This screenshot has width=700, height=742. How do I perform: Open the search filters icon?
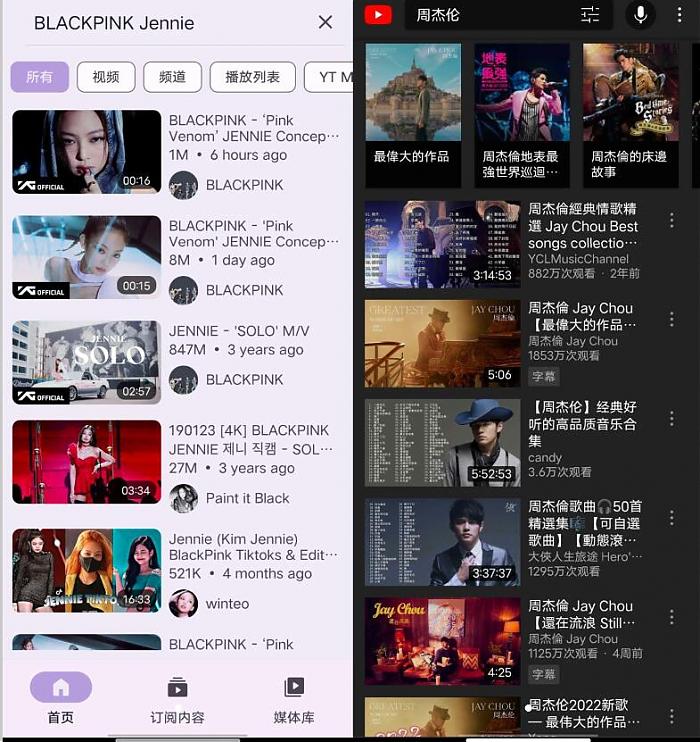(590, 15)
